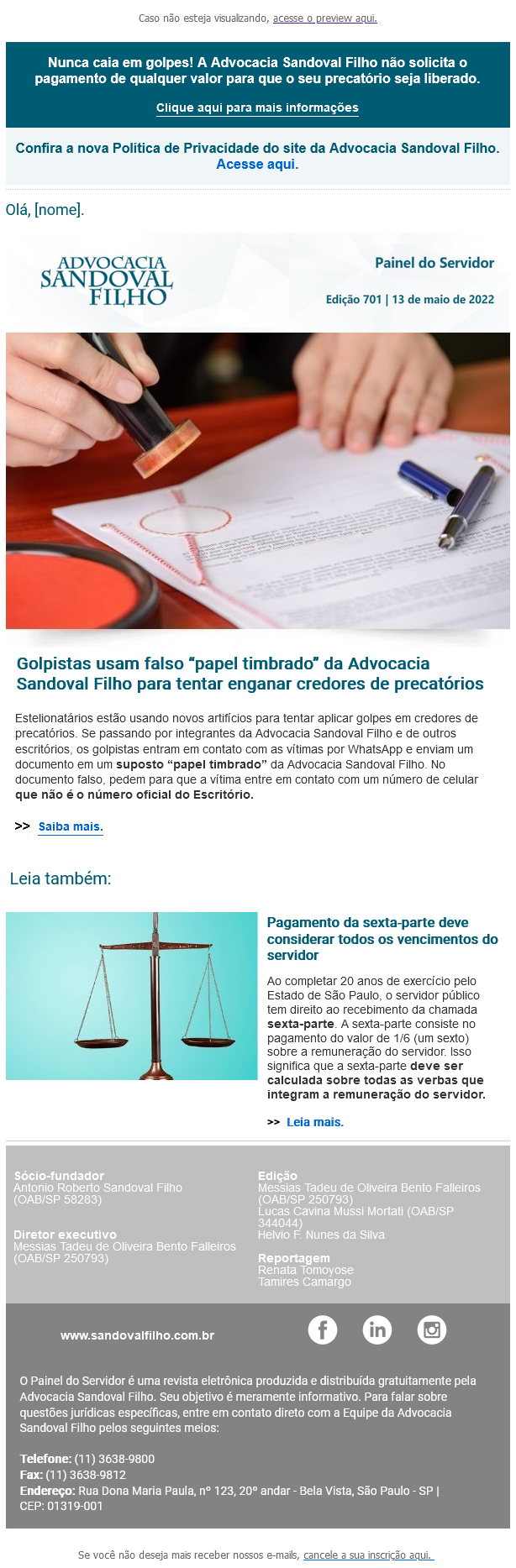Open the LinkedIn profile icon
This screenshot has width=516, height=1568.
(377, 1329)
